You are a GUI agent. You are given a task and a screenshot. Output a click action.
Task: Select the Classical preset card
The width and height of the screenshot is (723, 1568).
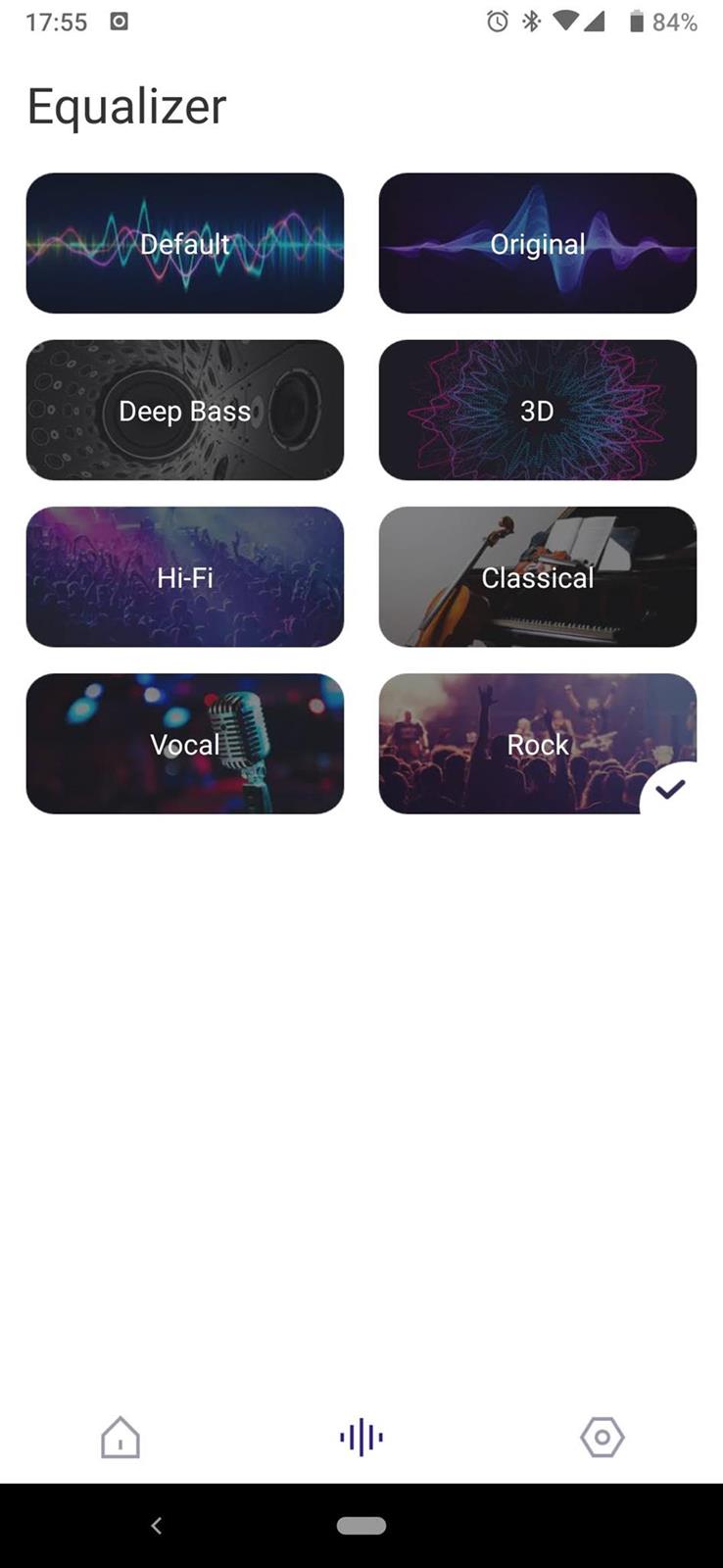(x=538, y=576)
